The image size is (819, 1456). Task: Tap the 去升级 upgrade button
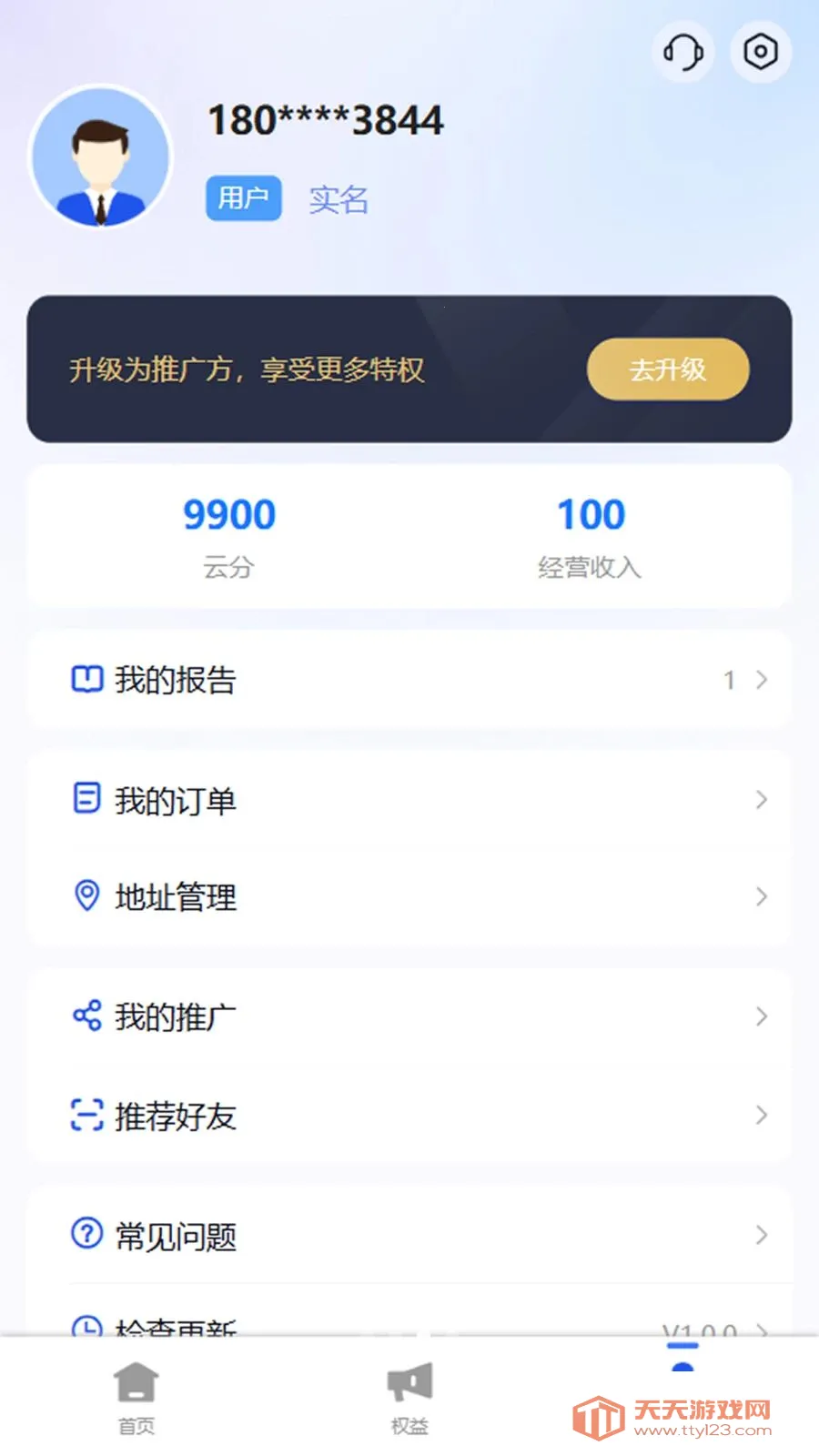tap(668, 369)
